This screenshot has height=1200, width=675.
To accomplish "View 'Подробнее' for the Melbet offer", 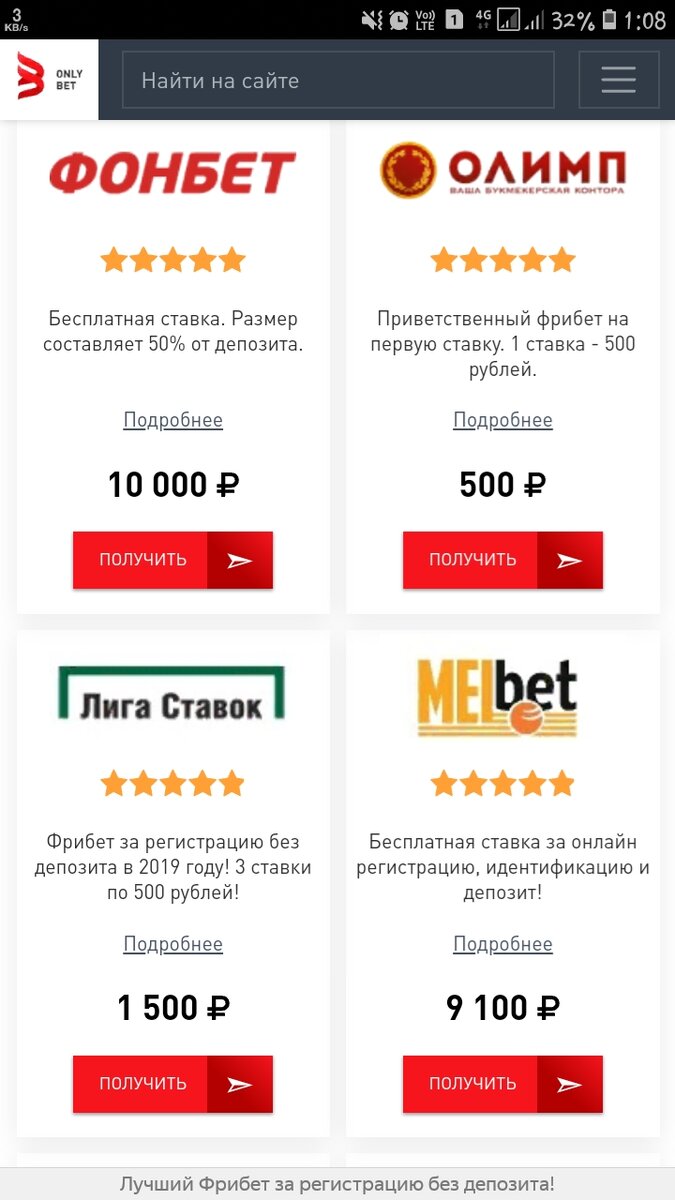I will [503, 944].
